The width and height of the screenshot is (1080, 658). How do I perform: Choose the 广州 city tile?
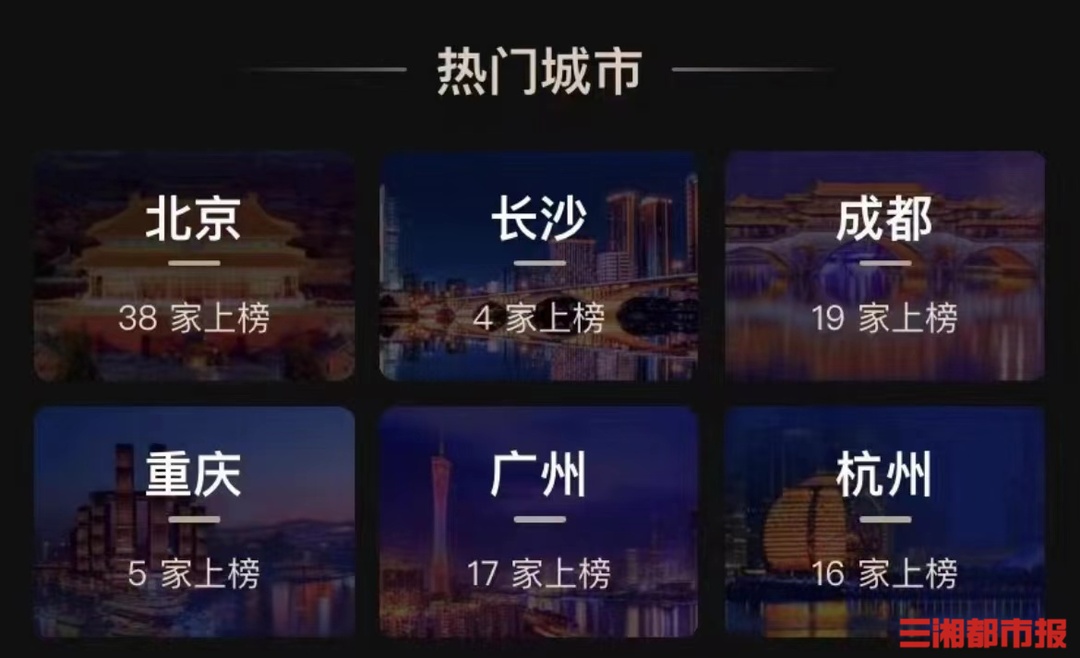(538, 521)
